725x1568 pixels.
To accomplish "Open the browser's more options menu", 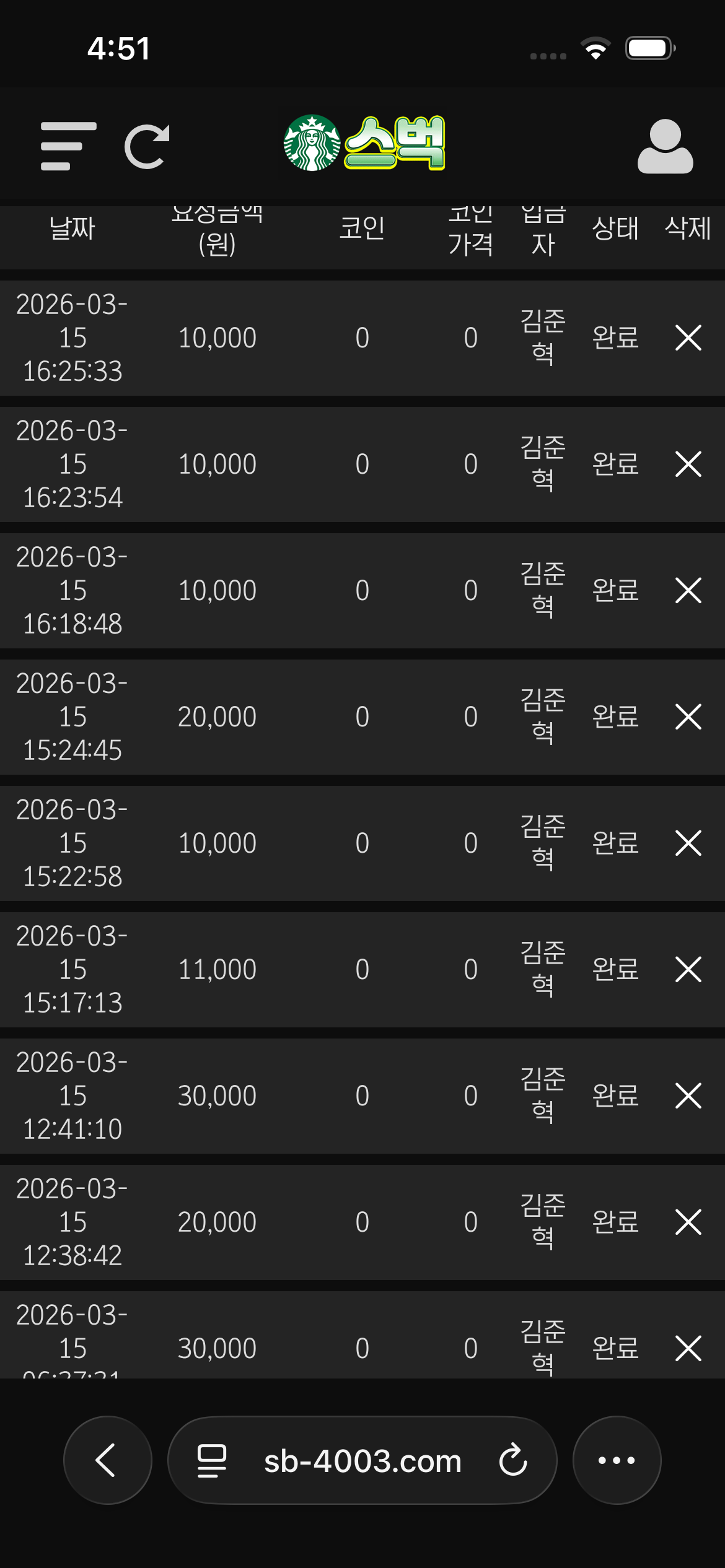I will click(617, 1460).
